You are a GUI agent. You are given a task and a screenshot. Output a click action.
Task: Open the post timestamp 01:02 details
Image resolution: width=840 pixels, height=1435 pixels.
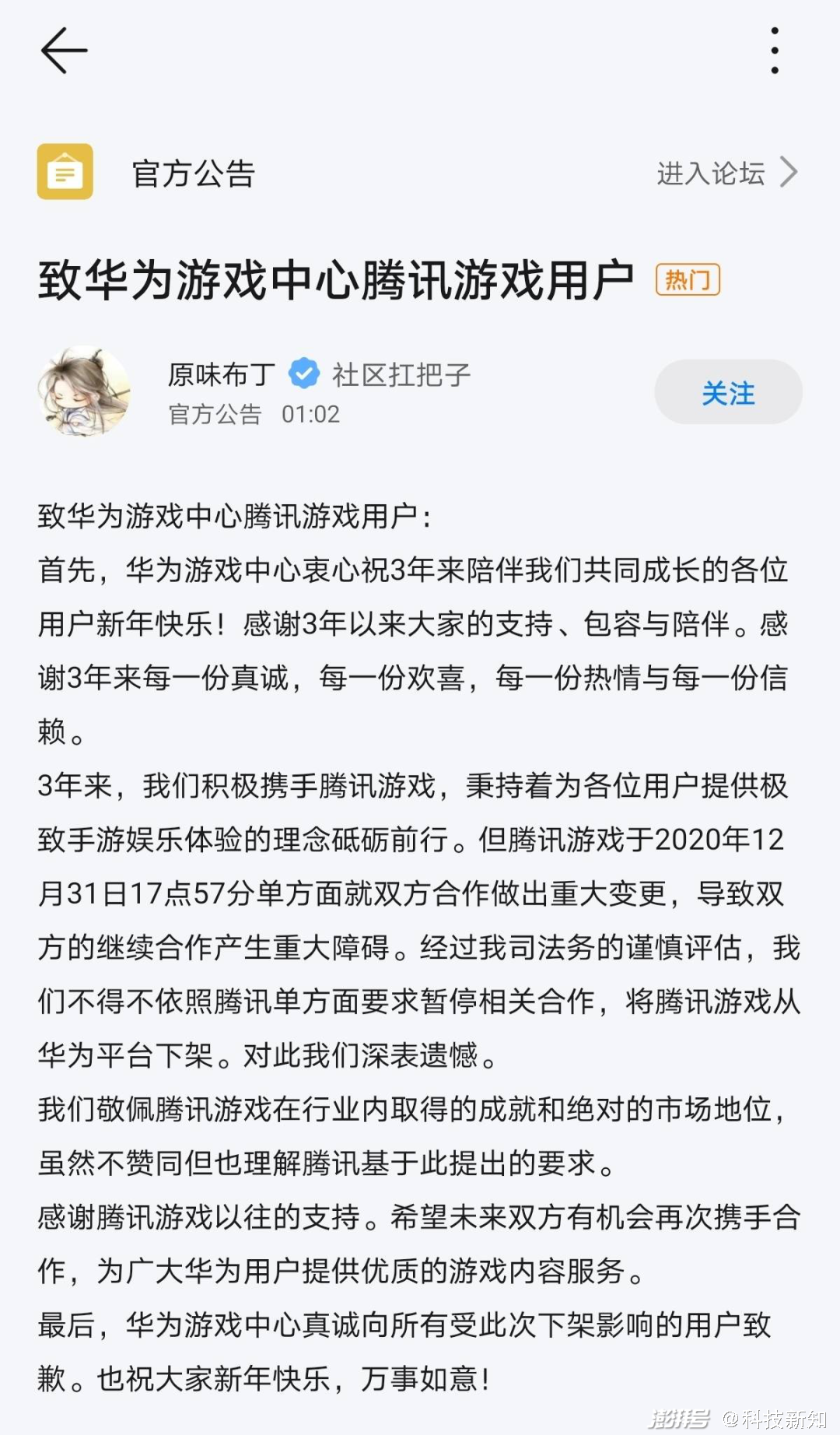point(310,415)
